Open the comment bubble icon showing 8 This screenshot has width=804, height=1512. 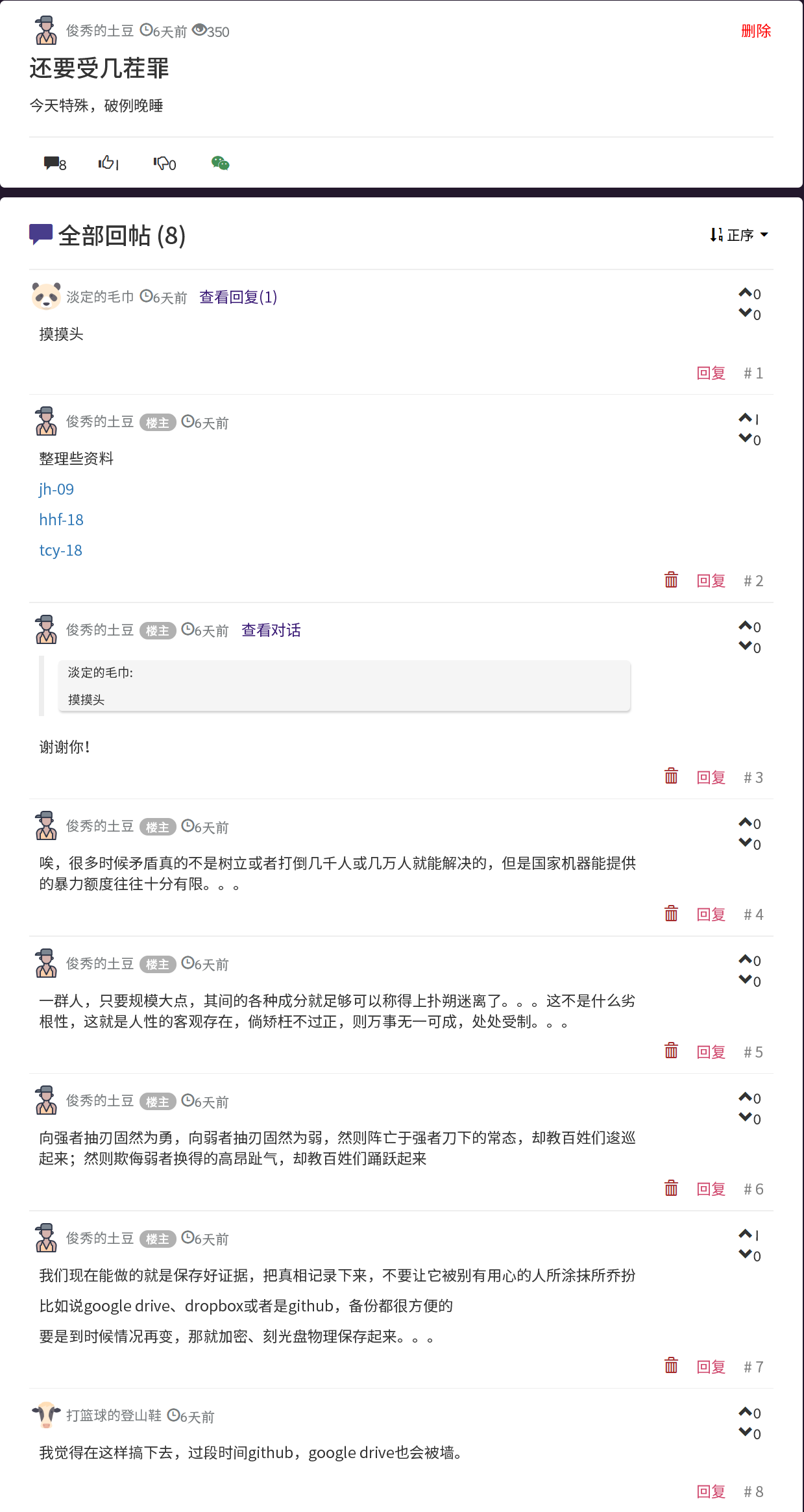tap(54, 163)
